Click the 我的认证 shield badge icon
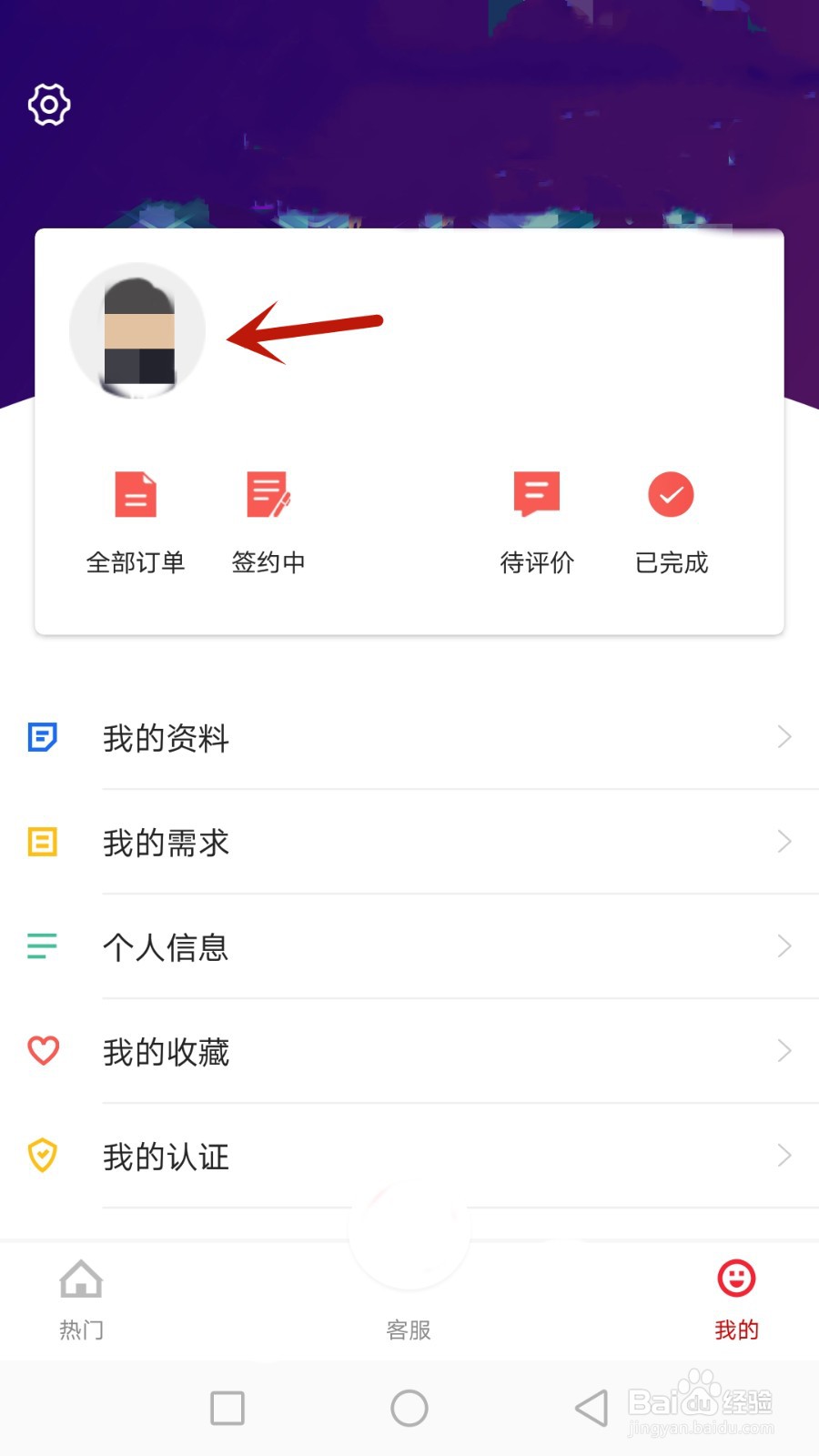Viewport: 819px width, 1456px height. tap(43, 1155)
